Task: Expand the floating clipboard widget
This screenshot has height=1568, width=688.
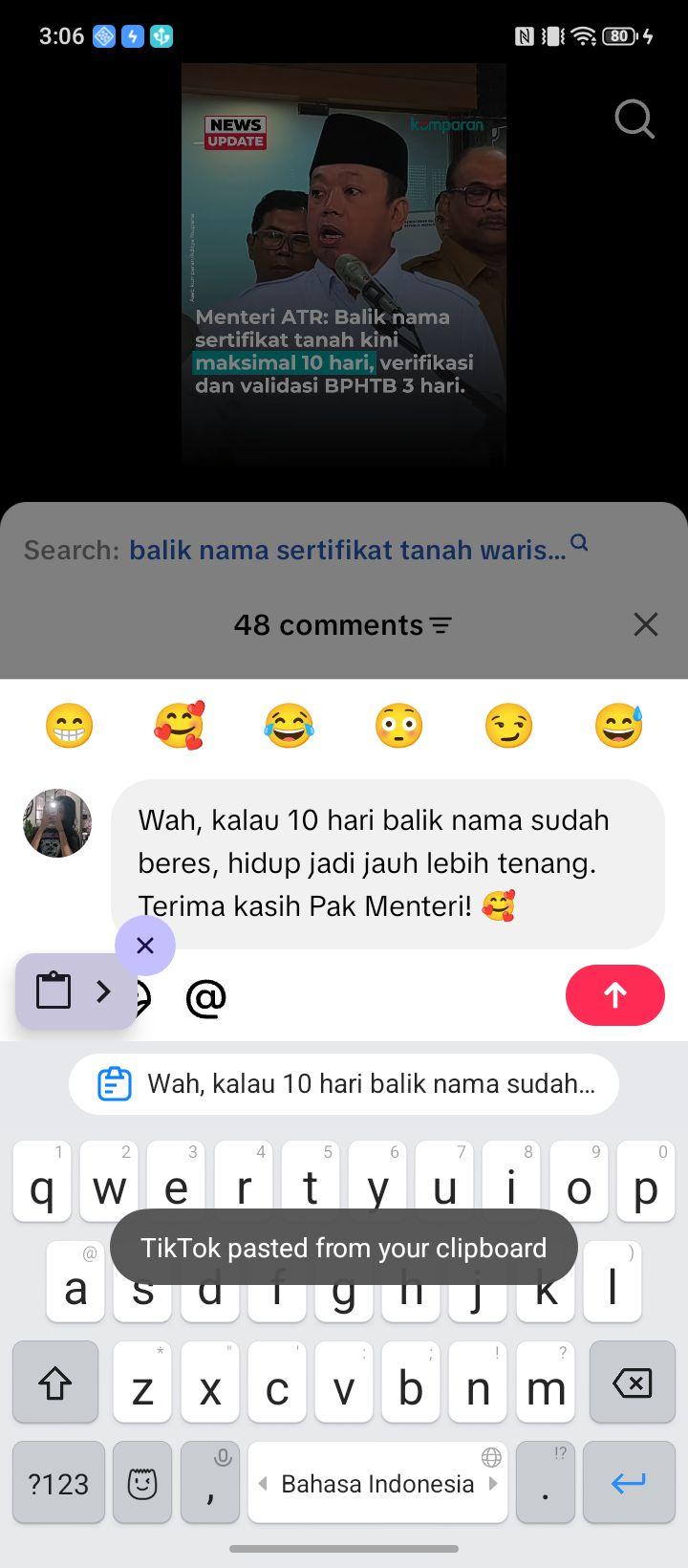Action: point(104,991)
